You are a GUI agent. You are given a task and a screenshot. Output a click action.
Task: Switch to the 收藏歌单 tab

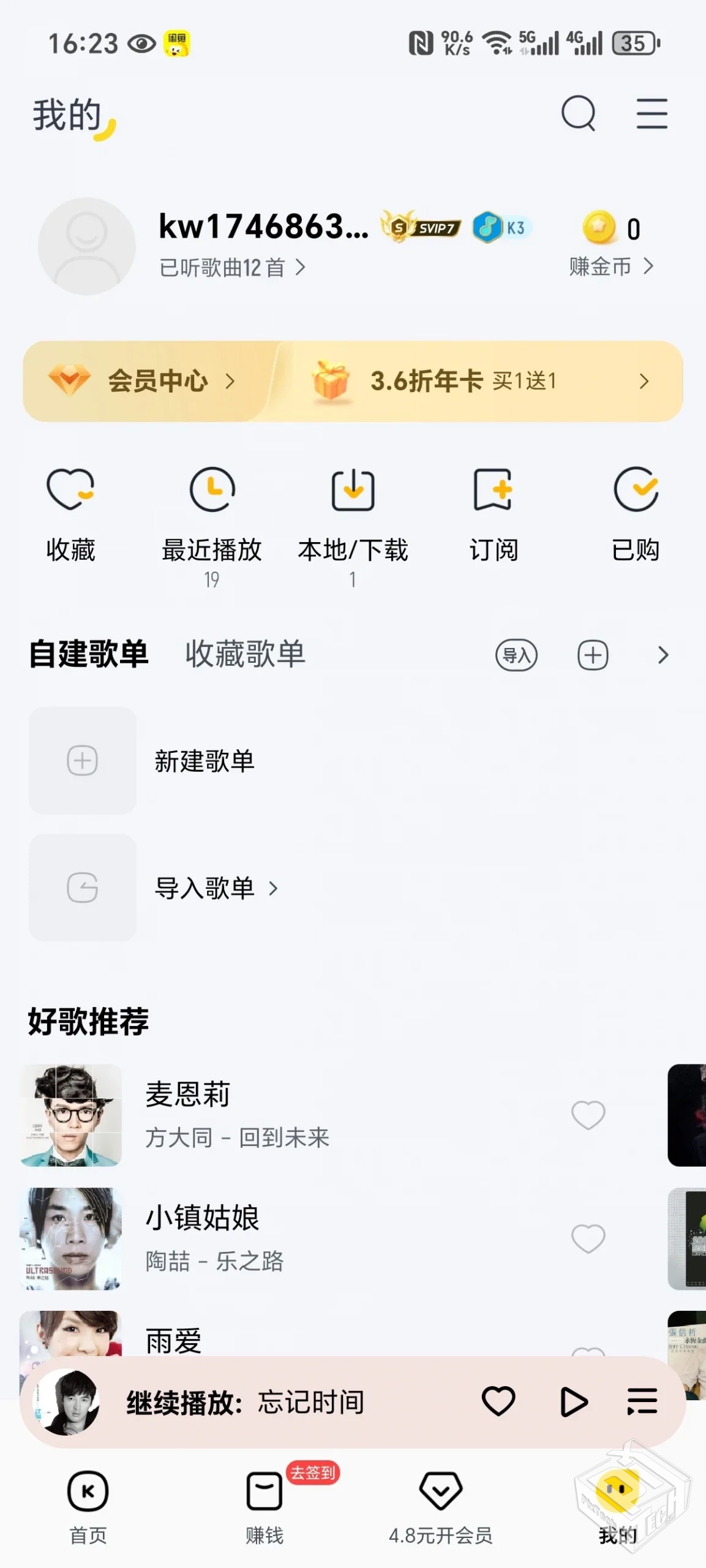click(x=244, y=654)
